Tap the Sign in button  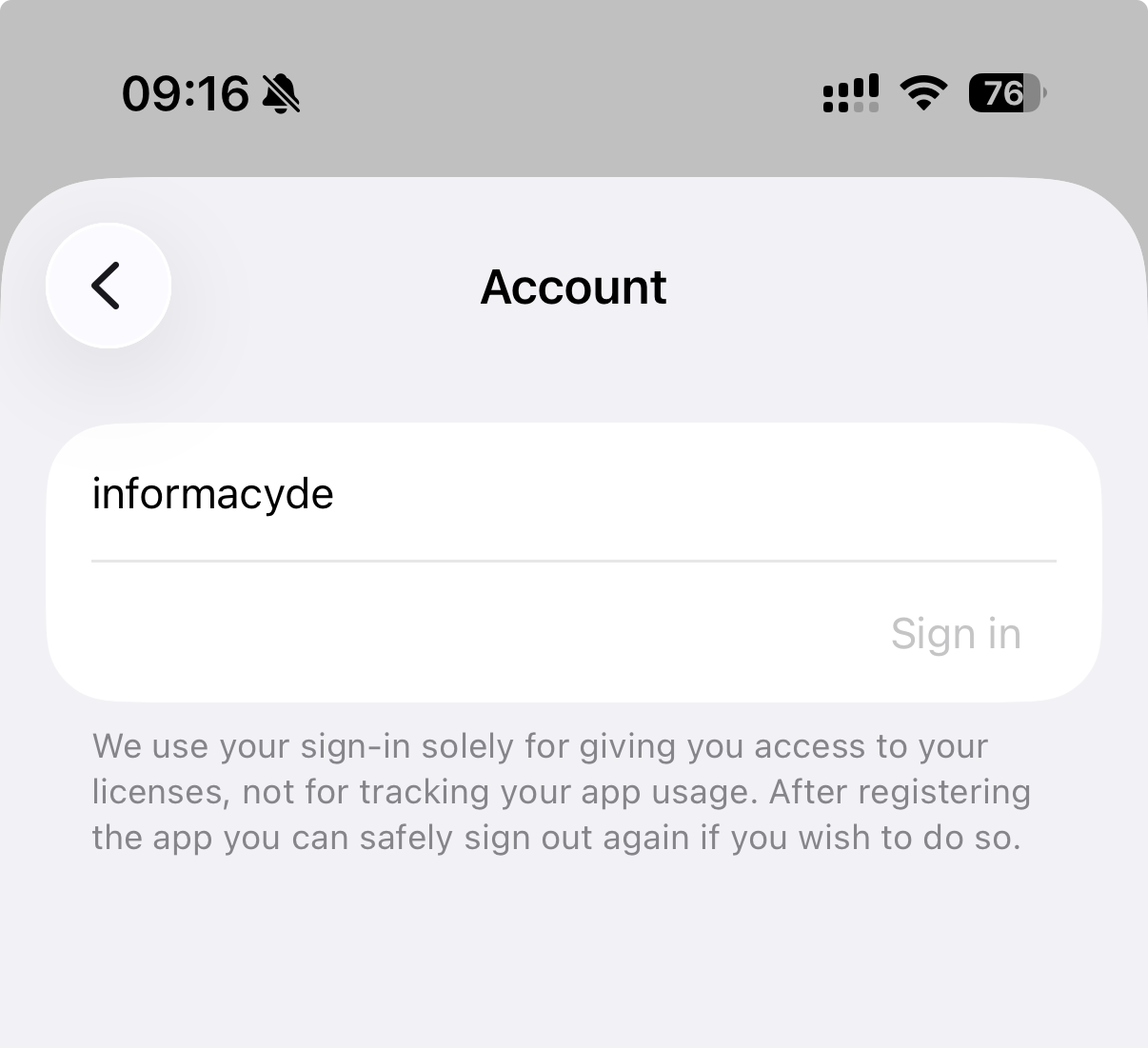[955, 634]
